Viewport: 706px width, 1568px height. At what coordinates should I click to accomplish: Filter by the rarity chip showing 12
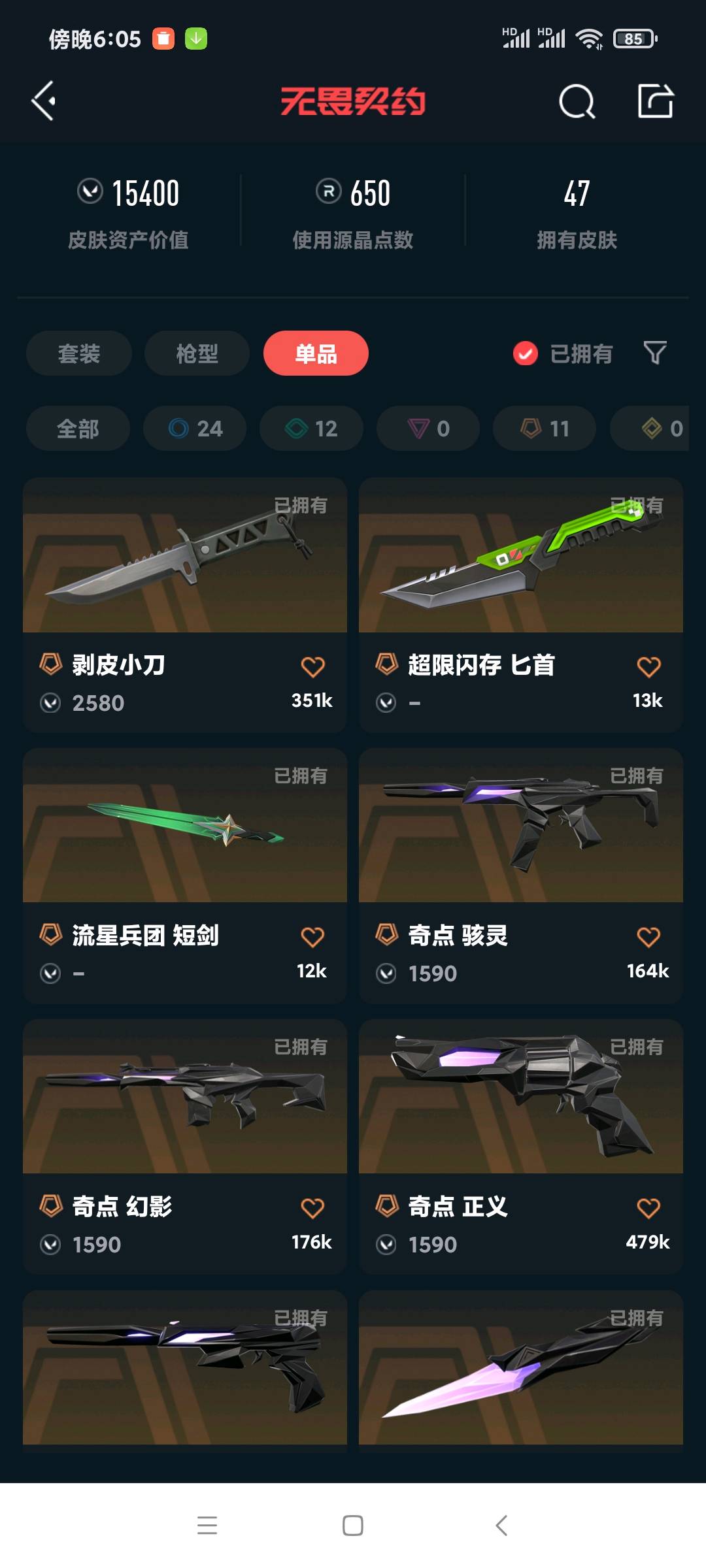311,429
